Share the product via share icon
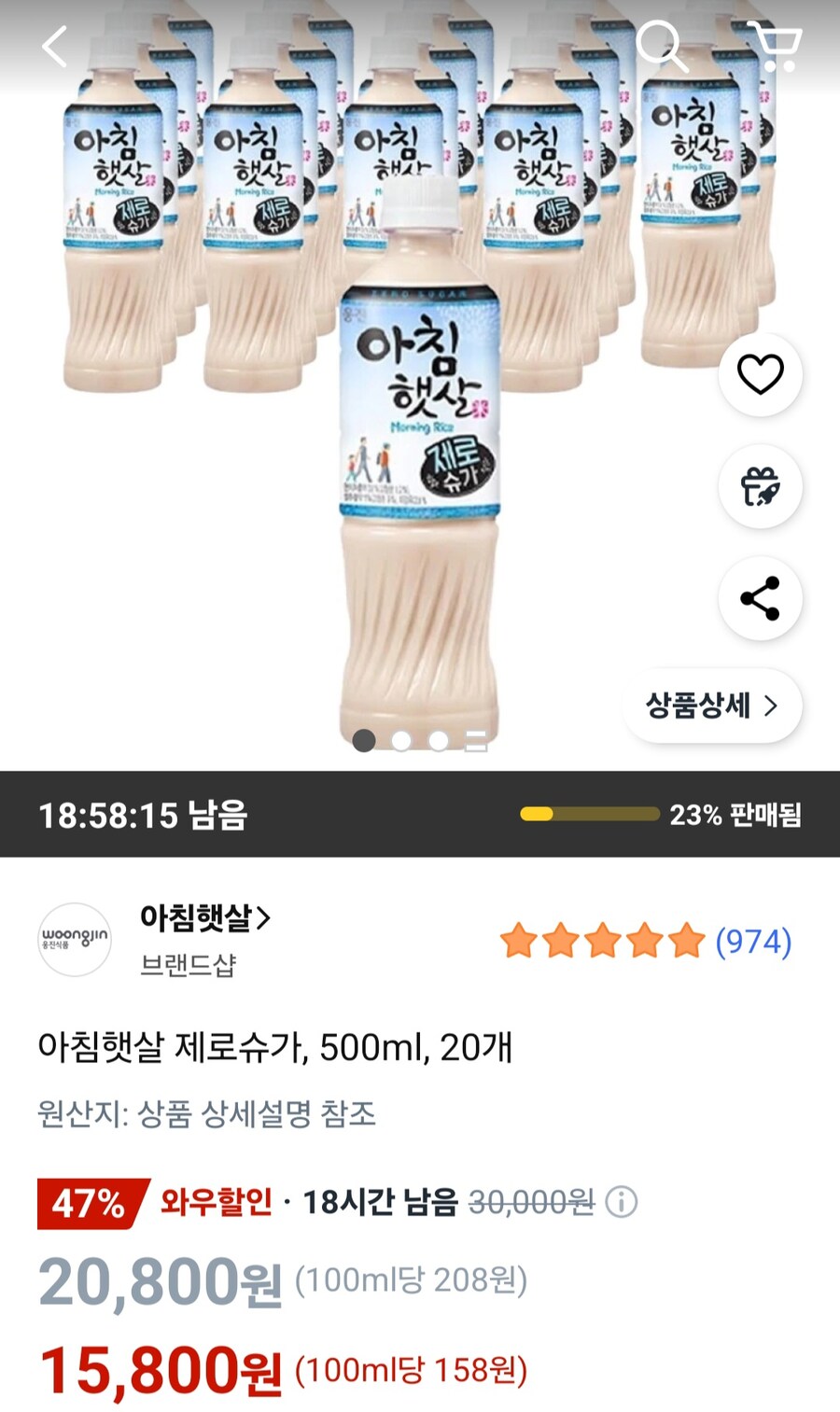This screenshot has height=1412, width=840. click(x=760, y=600)
